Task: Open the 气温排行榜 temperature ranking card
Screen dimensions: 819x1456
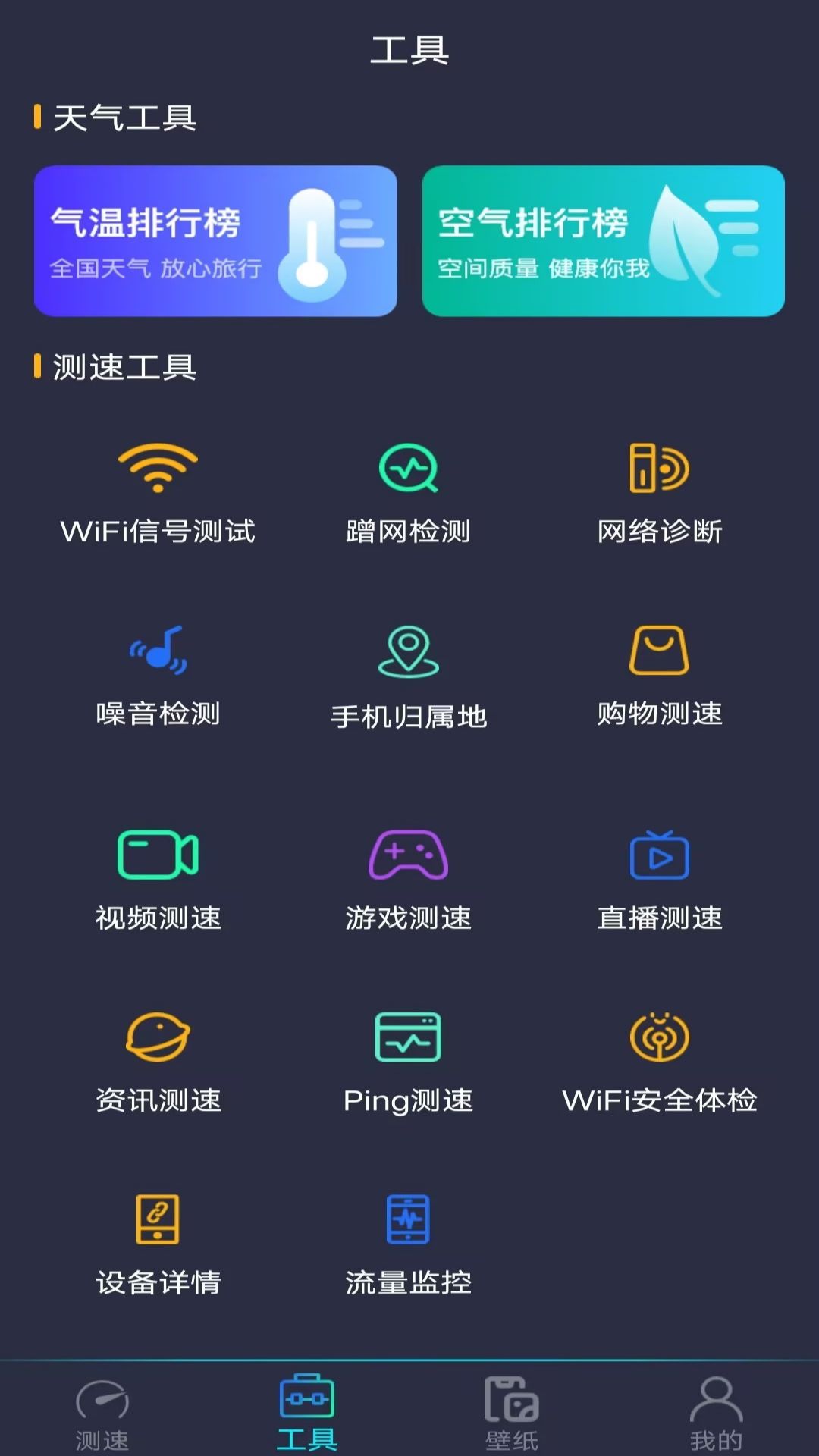Action: 215,241
